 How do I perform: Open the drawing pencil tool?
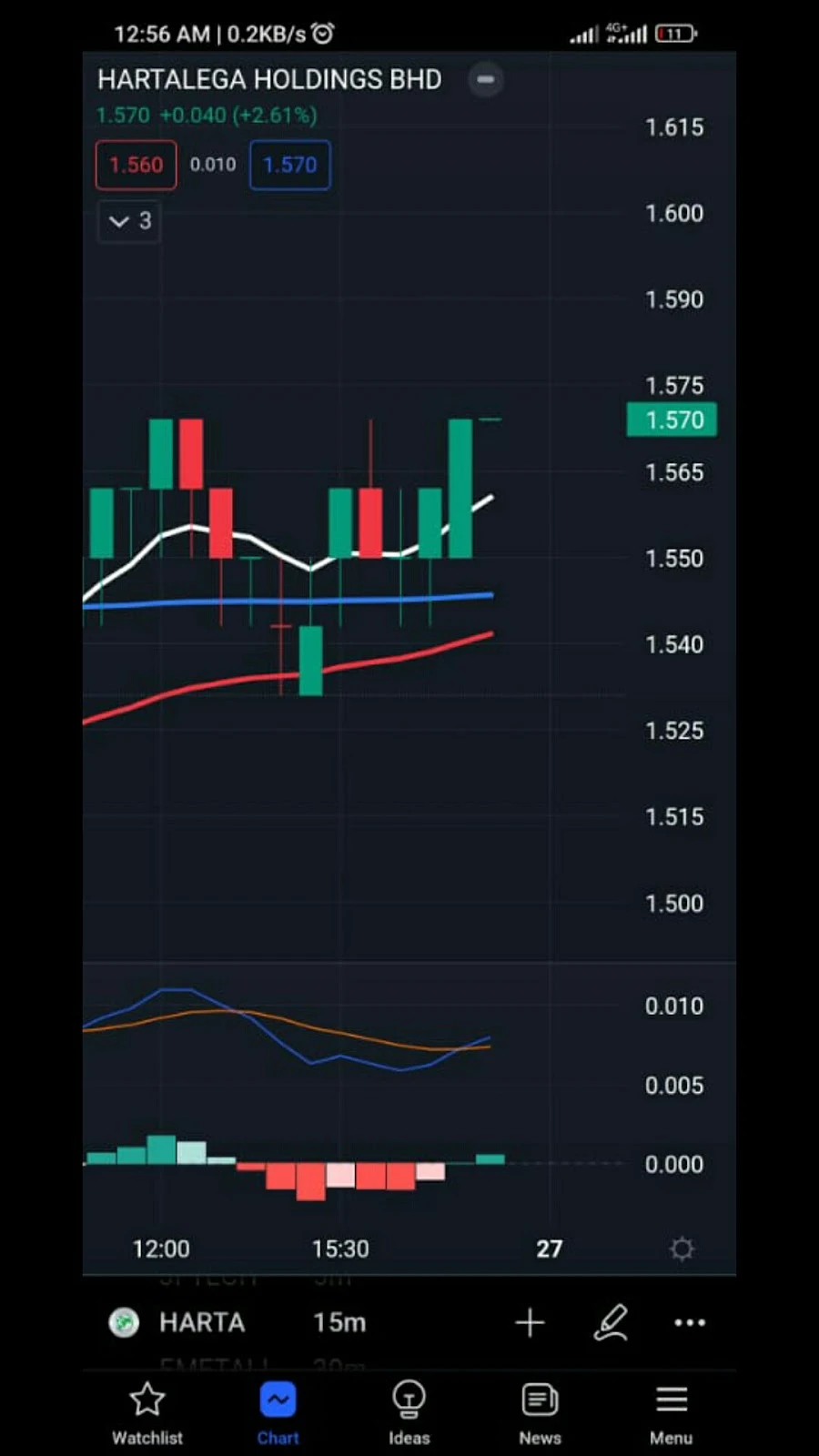coord(611,1322)
